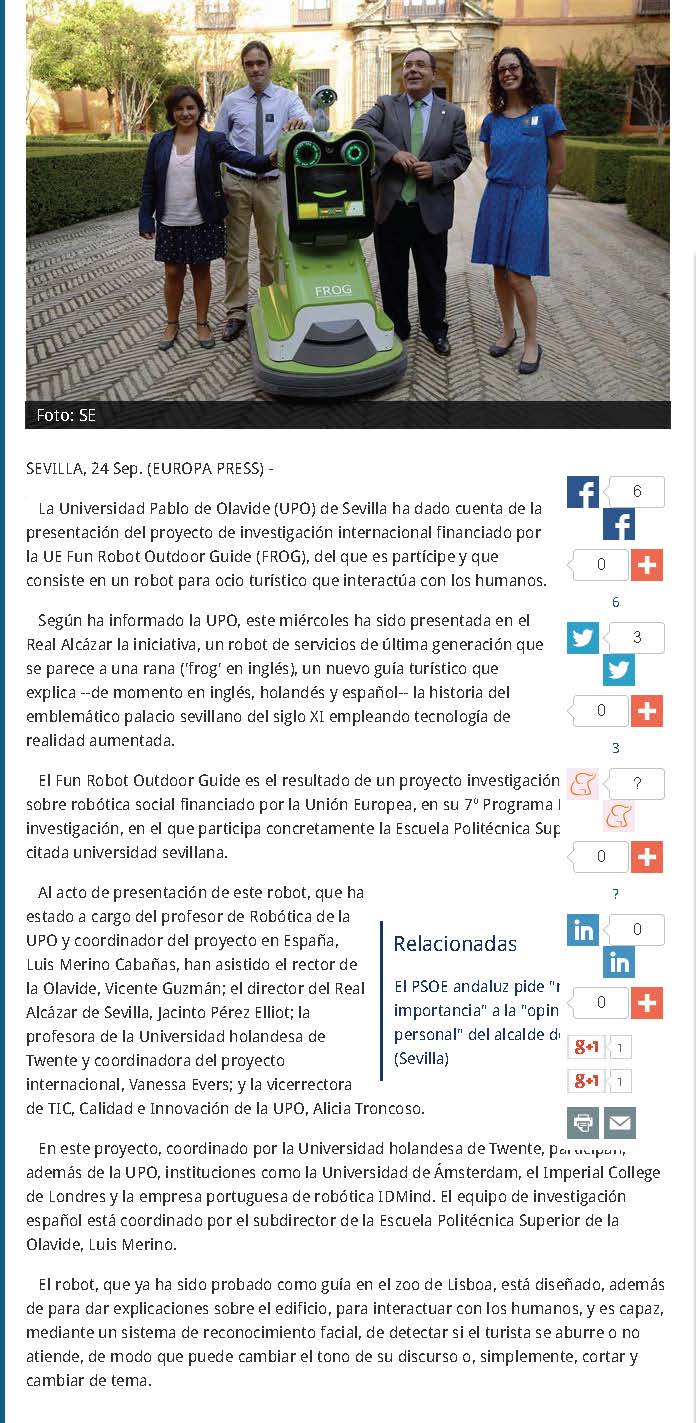This screenshot has width=696, height=1423.
Task: Share the article on LinkedIn
Action: pos(583,930)
